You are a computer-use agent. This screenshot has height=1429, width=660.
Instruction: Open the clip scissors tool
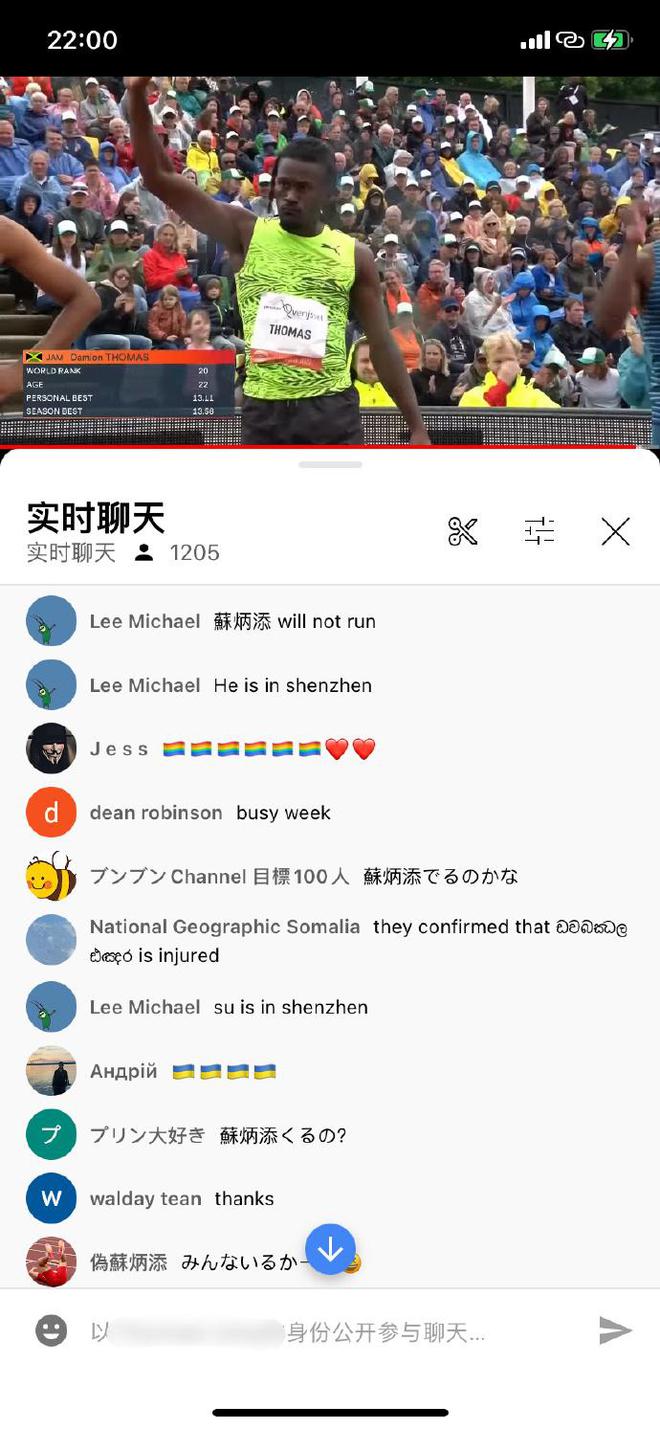click(x=463, y=531)
